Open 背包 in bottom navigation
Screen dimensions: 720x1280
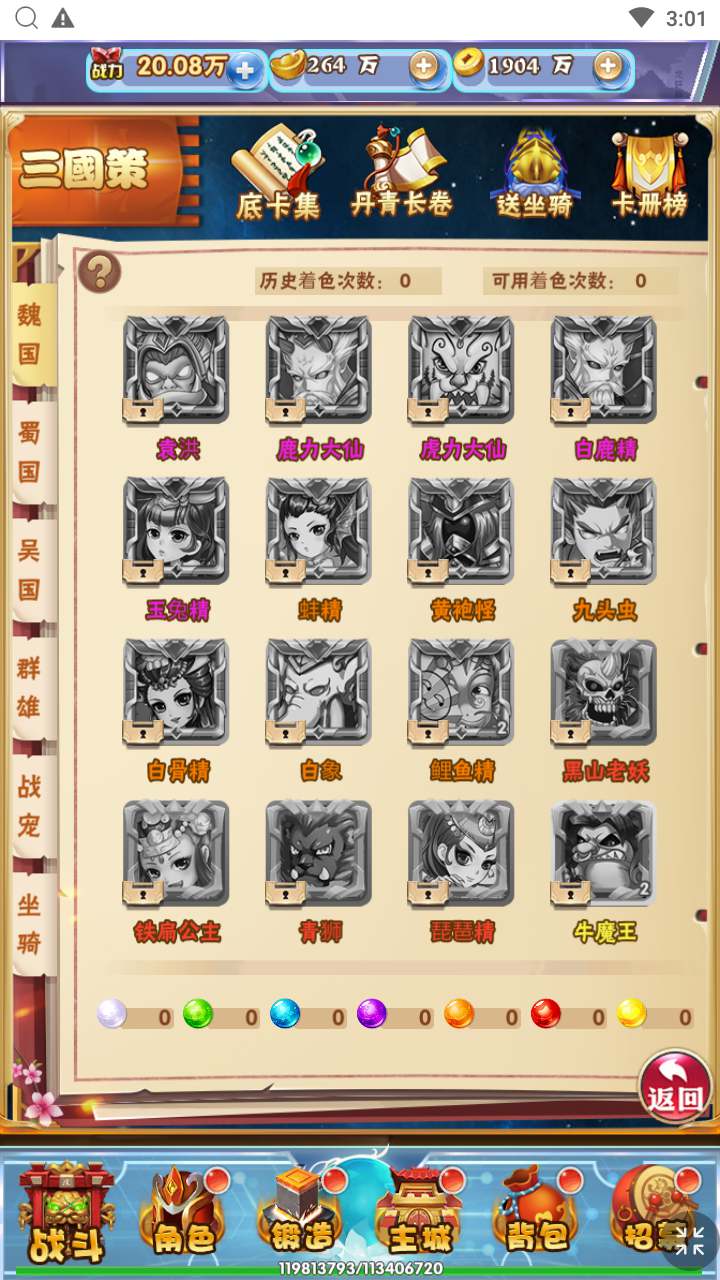coord(536,1215)
